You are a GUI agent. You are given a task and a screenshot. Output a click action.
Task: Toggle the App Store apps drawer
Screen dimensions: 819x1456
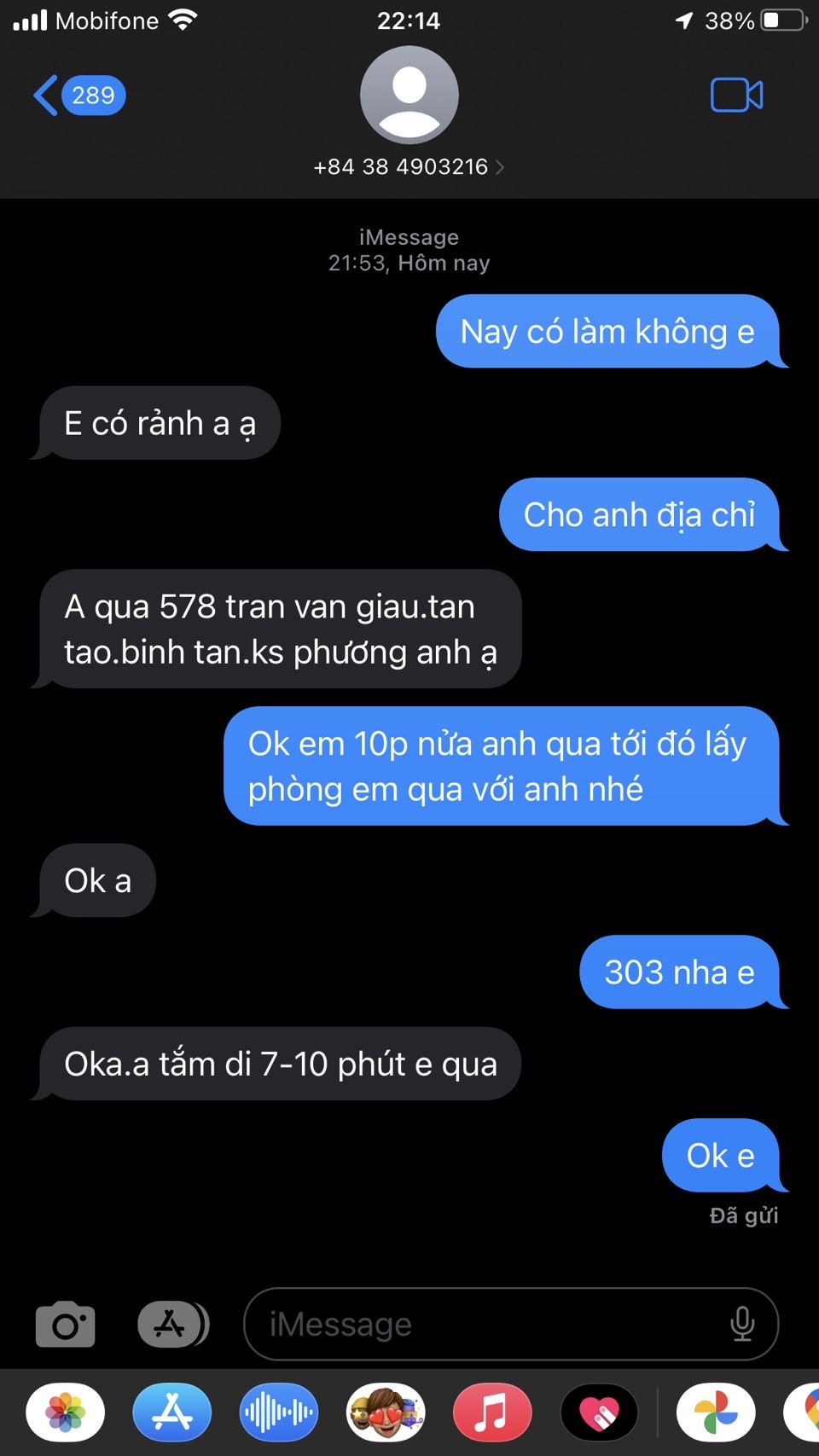coord(173,1325)
